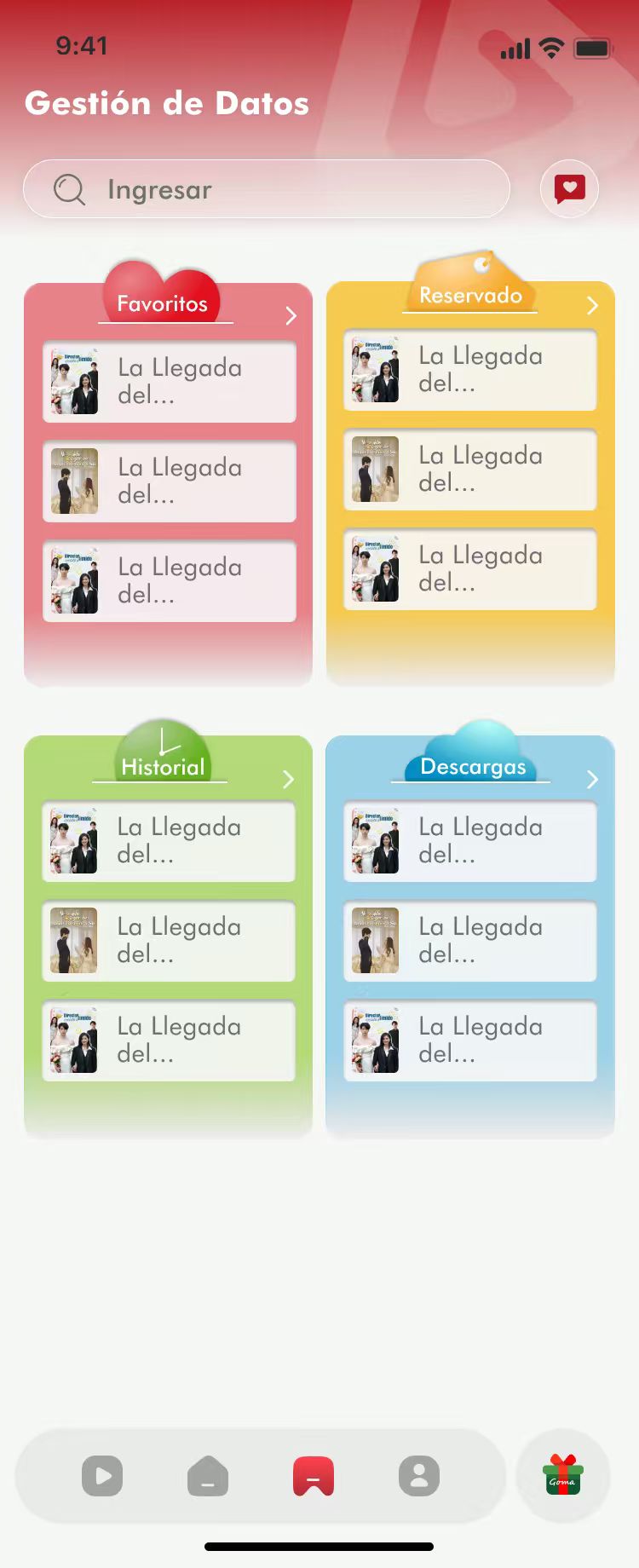The height and width of the screenshot is (1568, 639).
Task: Open the third item in Reservado
Action: (470, 569)
